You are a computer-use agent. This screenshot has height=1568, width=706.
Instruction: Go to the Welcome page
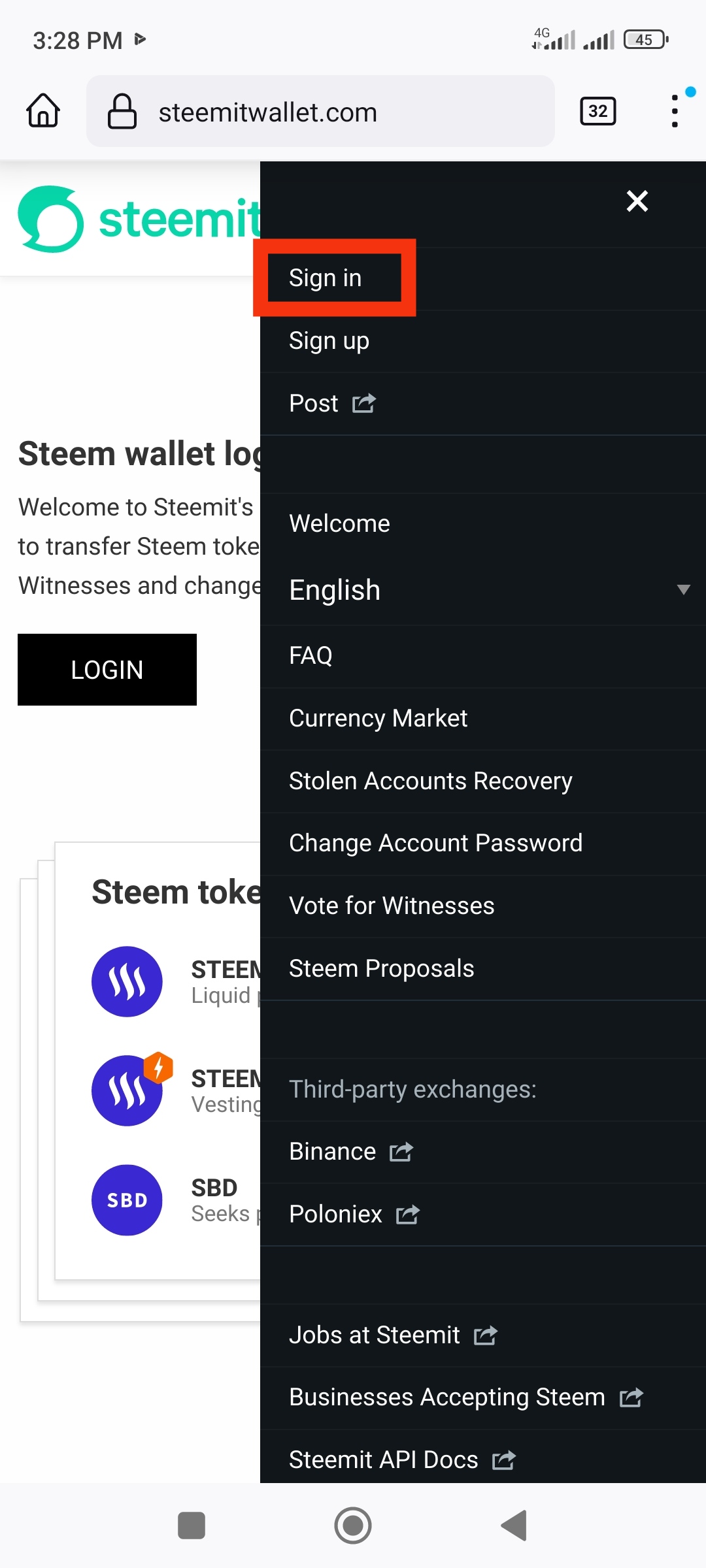click(x=483, y=523)
